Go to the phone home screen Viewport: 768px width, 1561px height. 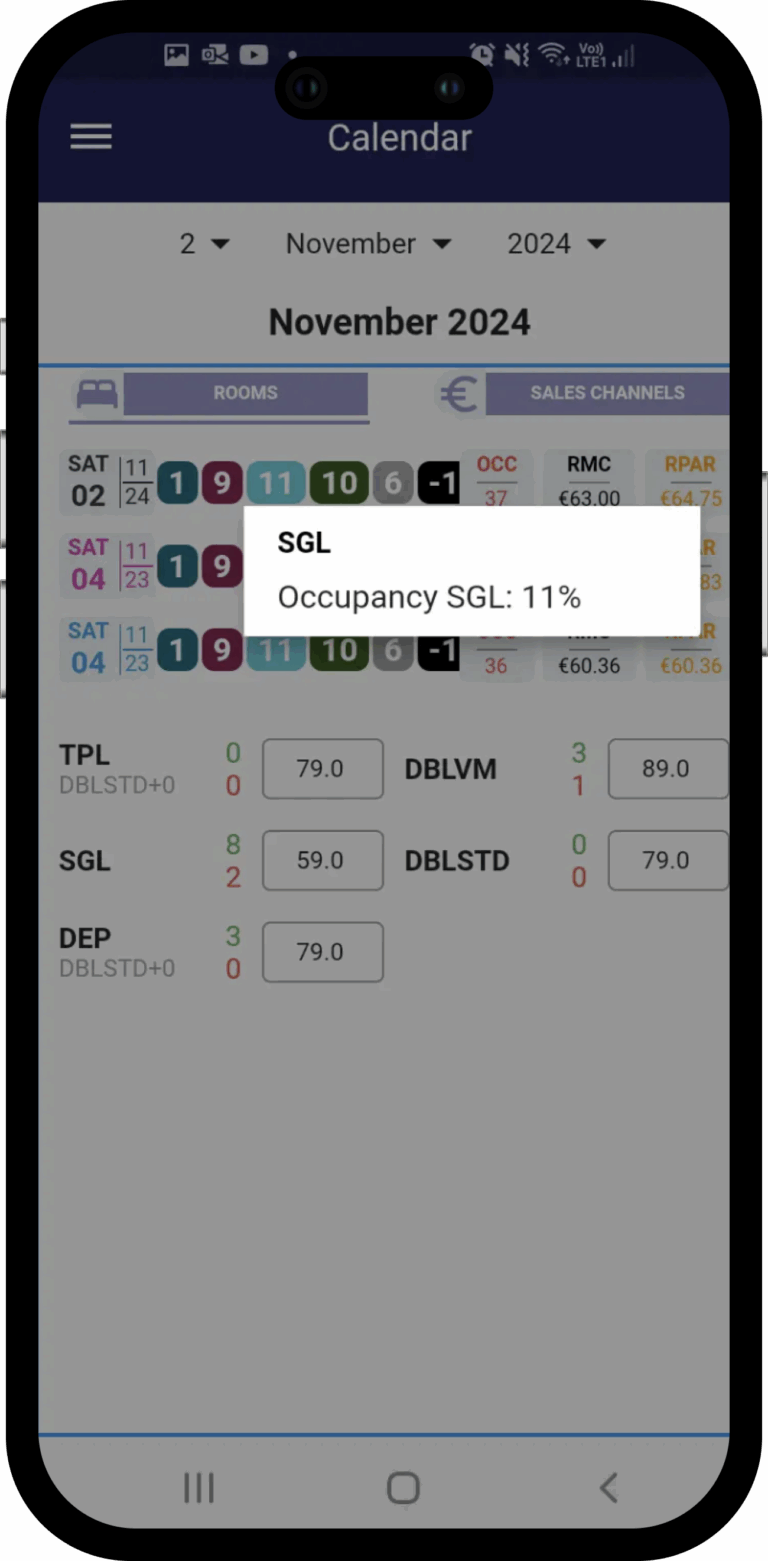[403, 1488]
